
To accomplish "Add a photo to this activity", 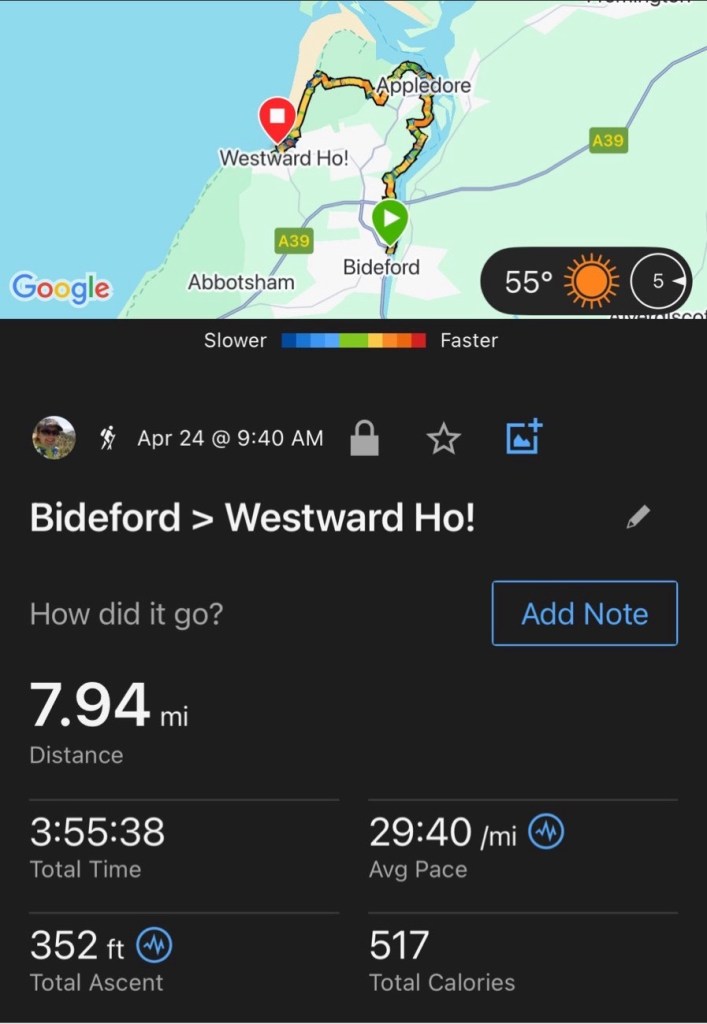I will pos(524,437).
